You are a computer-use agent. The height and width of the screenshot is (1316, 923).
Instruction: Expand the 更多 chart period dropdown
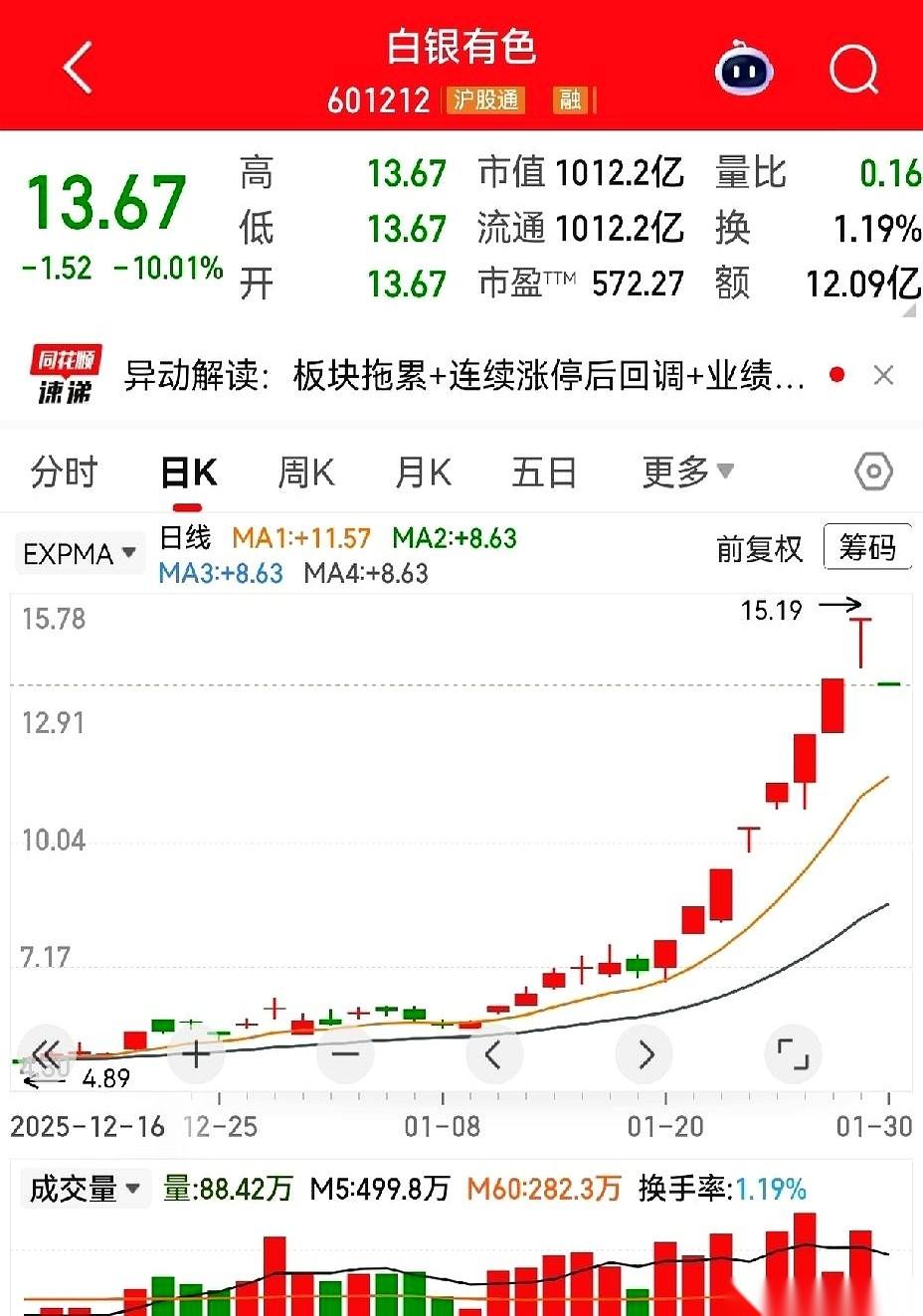[x=687, y=471]
